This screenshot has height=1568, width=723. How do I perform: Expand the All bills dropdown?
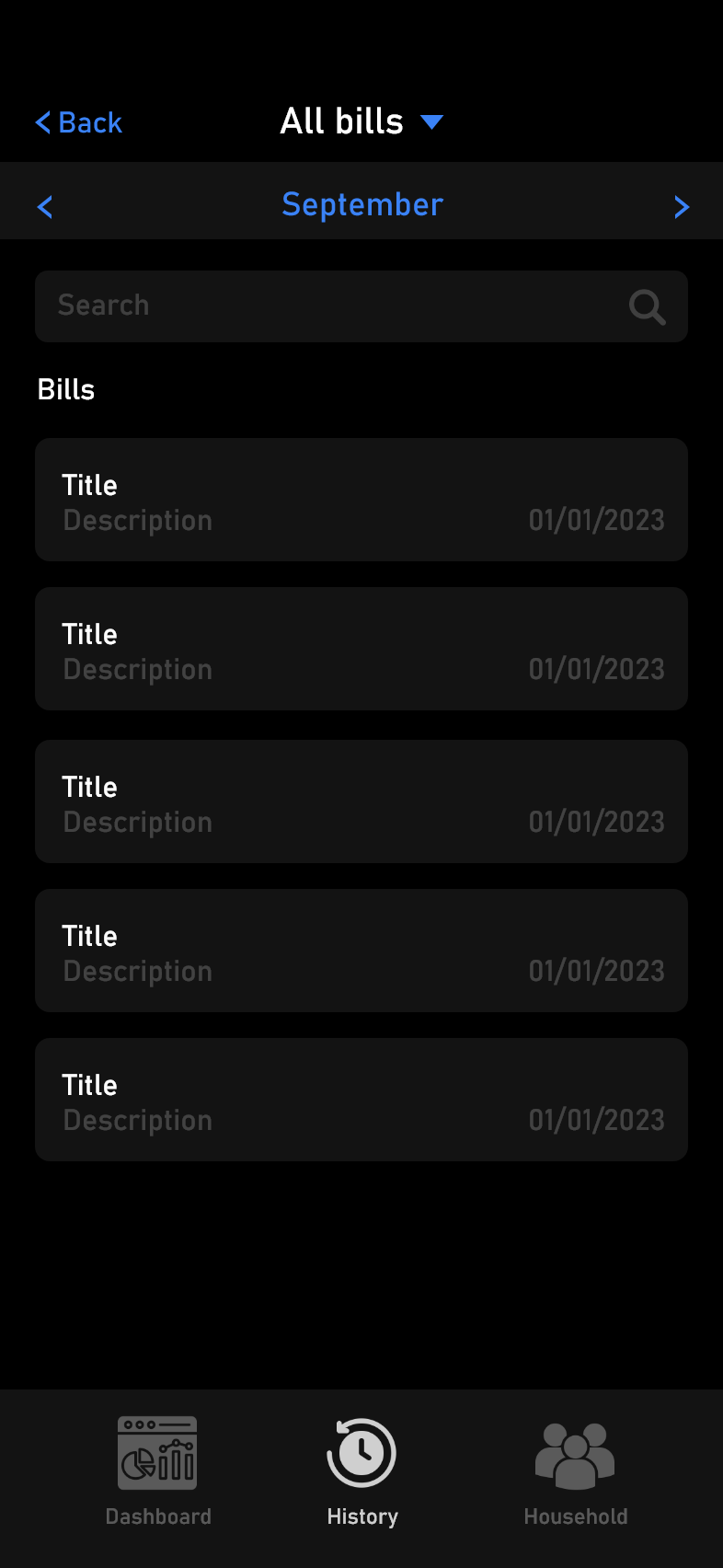(x=361, y=121)
